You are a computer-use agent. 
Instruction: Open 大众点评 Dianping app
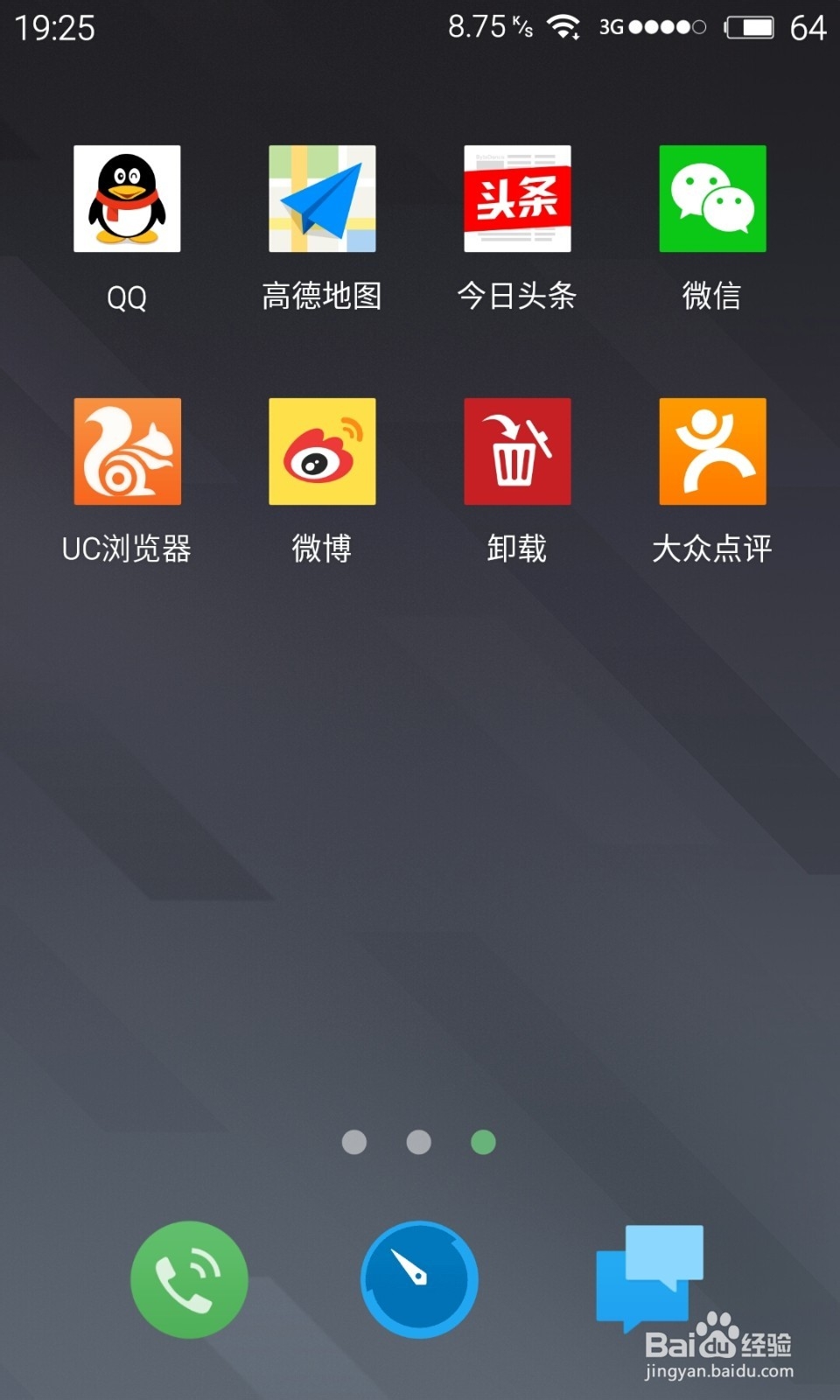[x=712, y=451]
